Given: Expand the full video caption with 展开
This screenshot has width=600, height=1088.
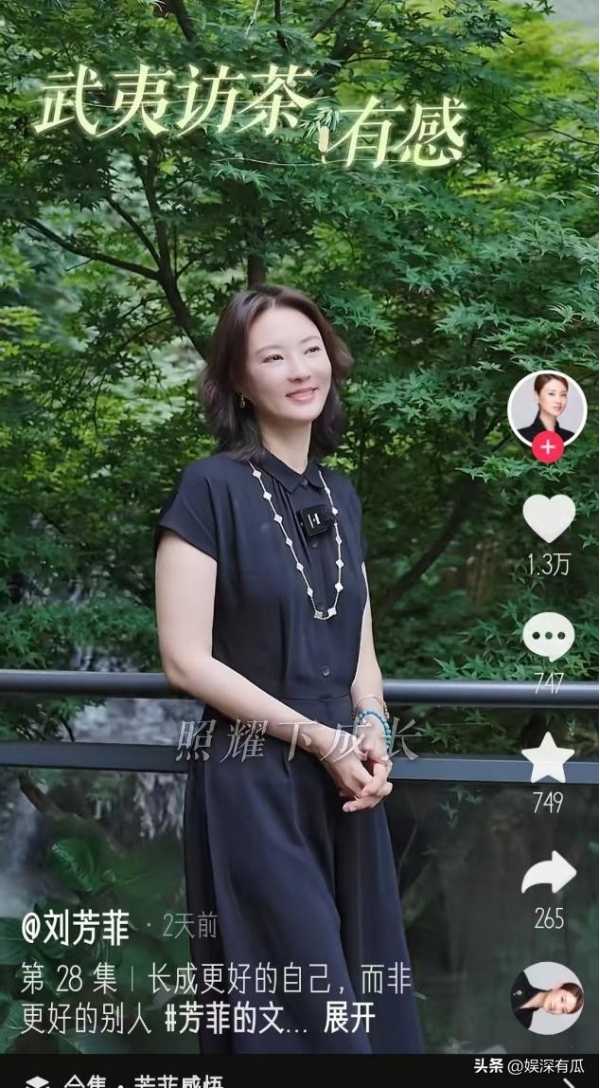Looking at the screenshot, I should click(349, 1018).
